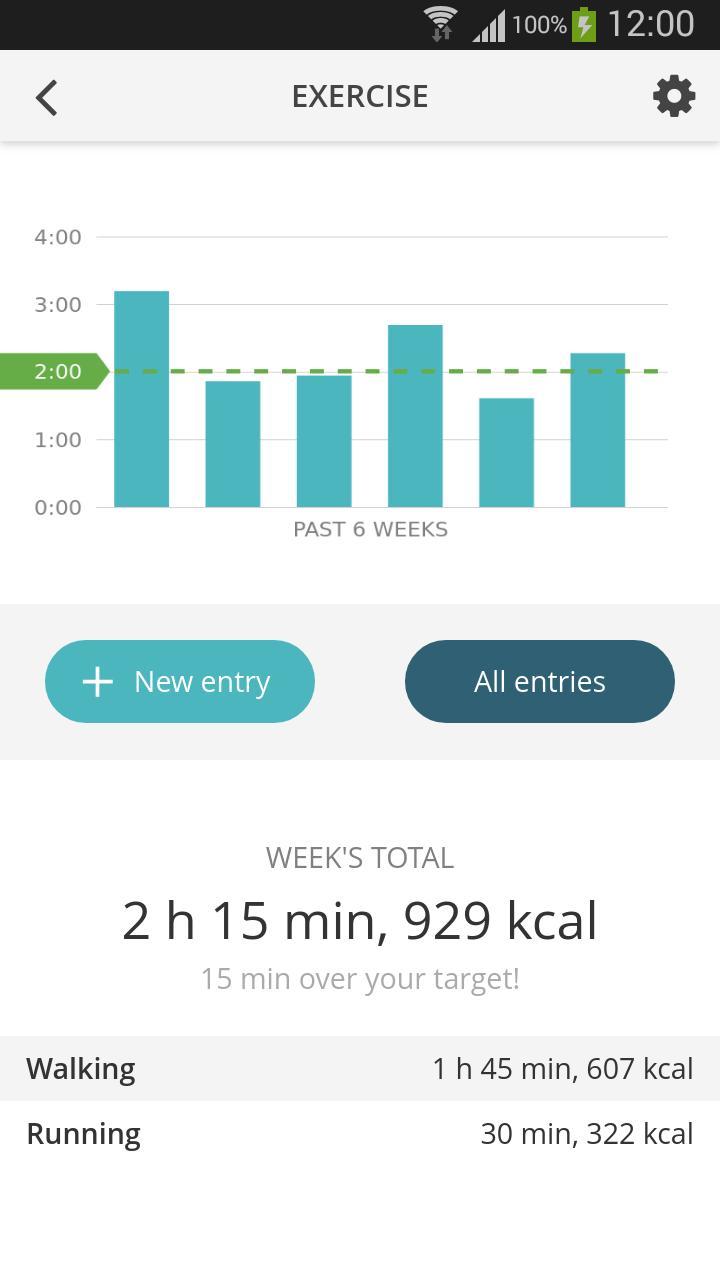Add a new exercise entry
The width and height of the screenshot is (720, 1280).
(x=180, y=681)
